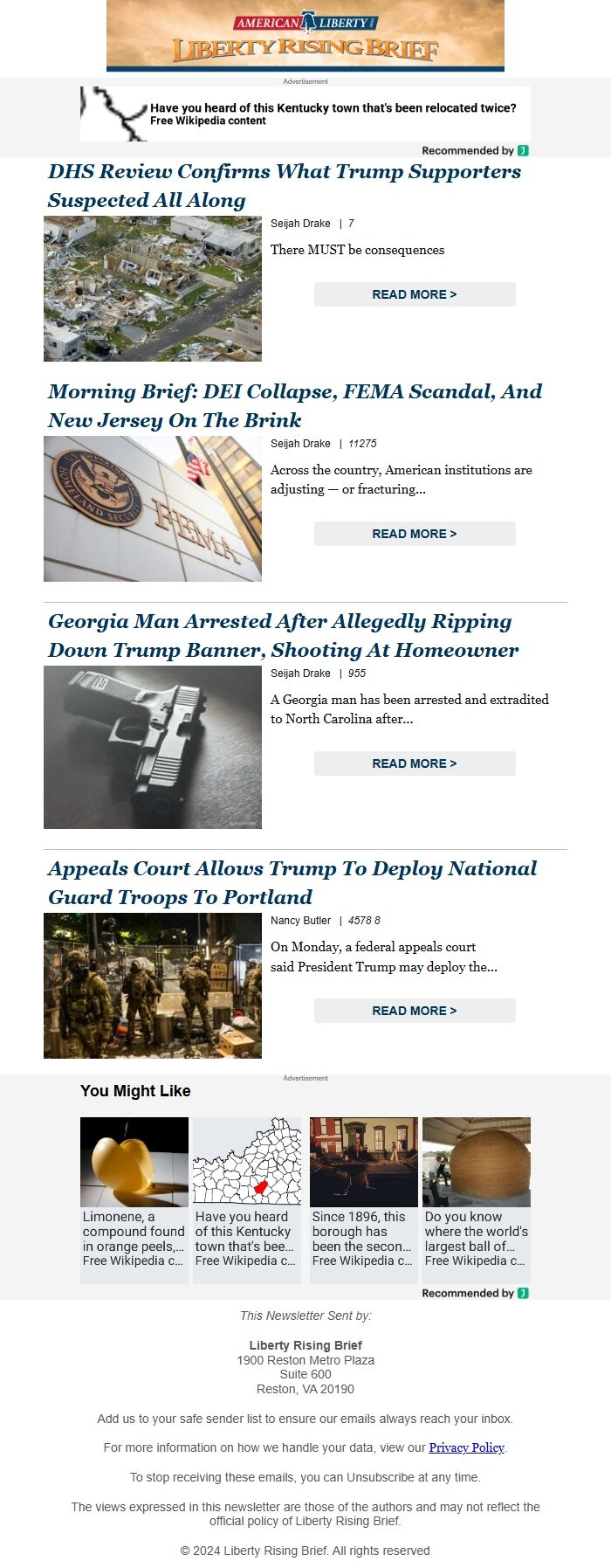Image resolution: width=611 pixels, height=1568 pixels.
Task: Open the Limonene orange peels recommendation card
Action: [x=134, y=1200]
